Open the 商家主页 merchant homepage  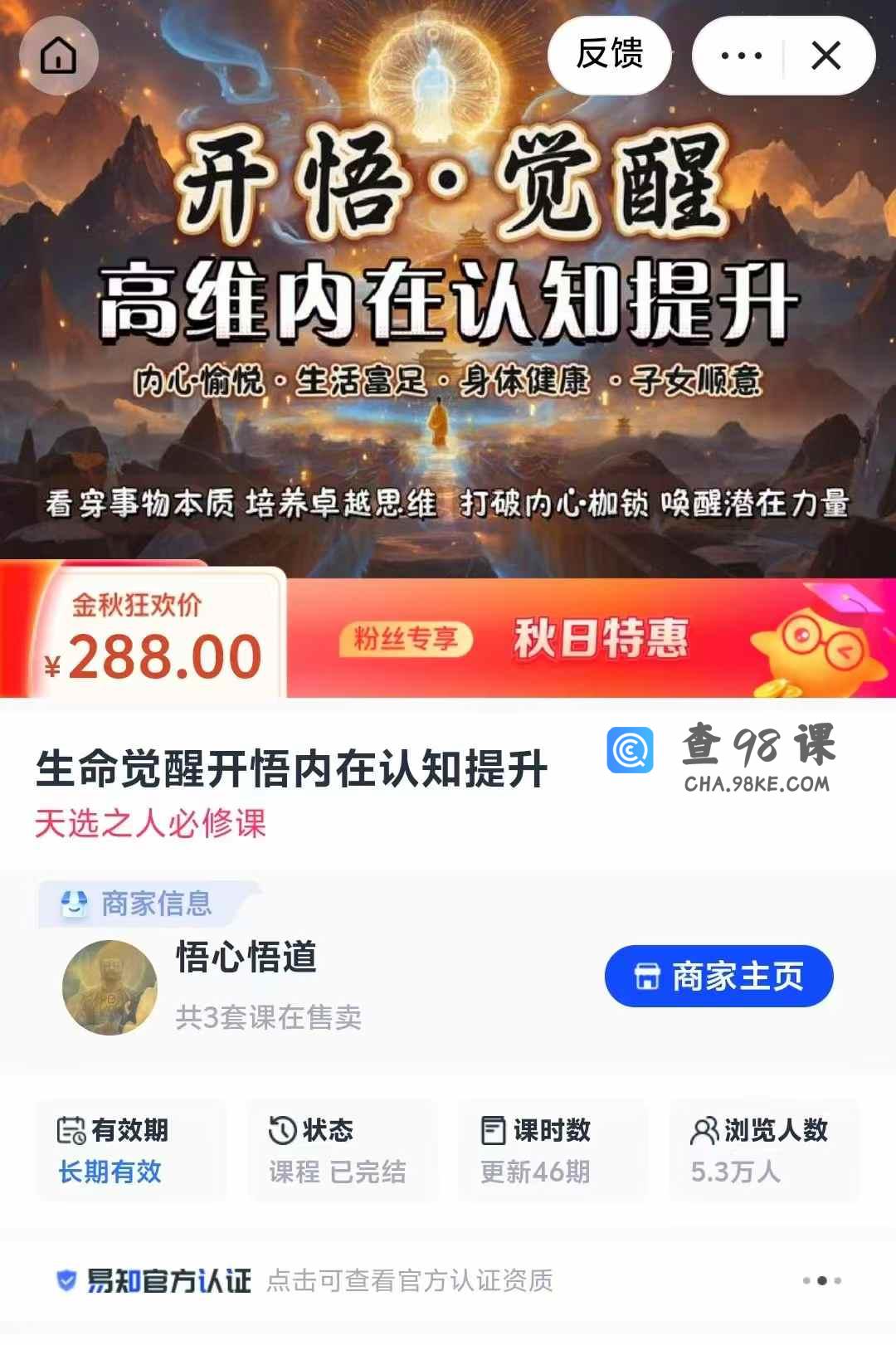coord(718,976)
